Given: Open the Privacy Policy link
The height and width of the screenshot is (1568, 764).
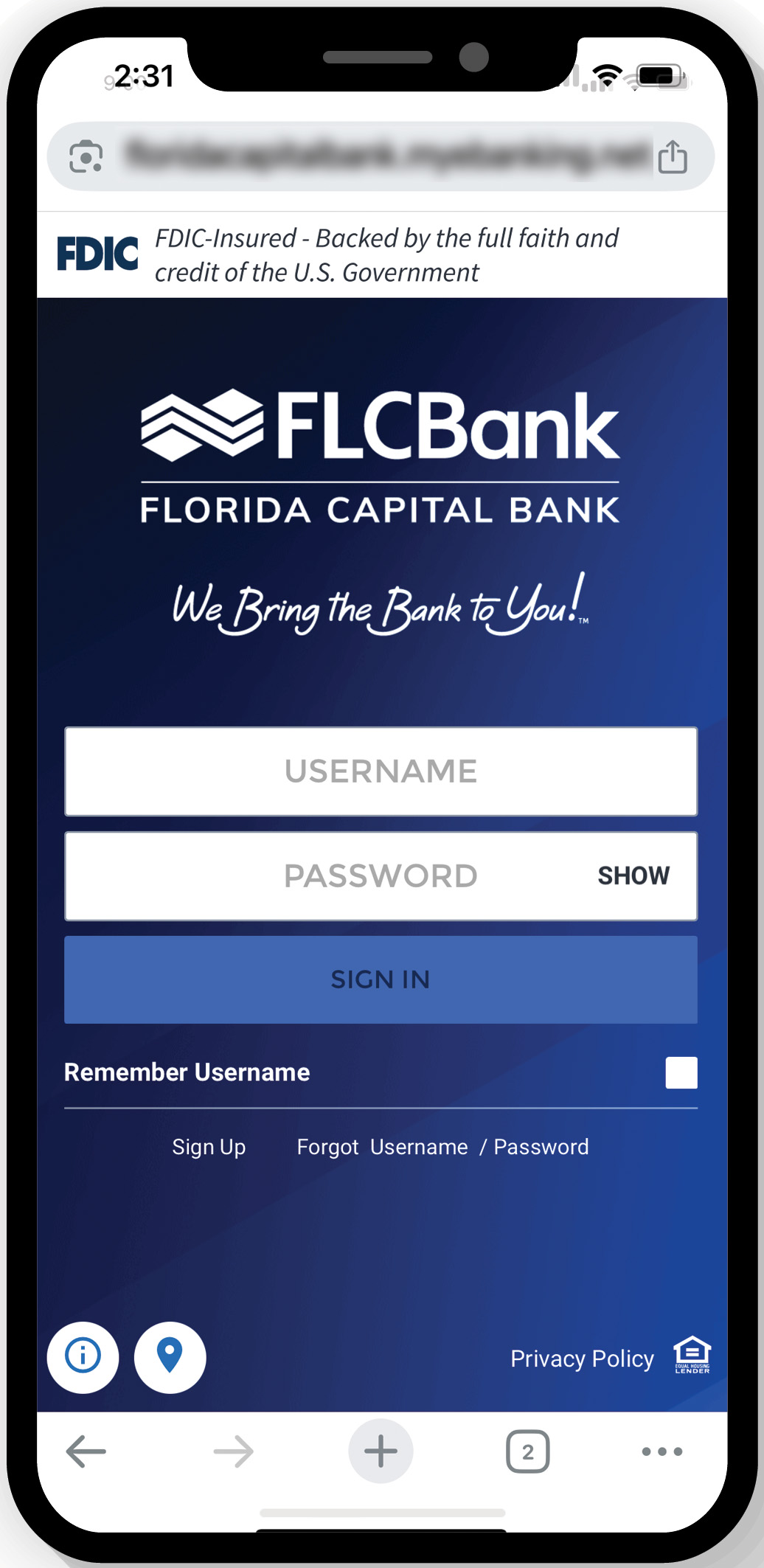Looking at the screenshot, I should 582,1359.
